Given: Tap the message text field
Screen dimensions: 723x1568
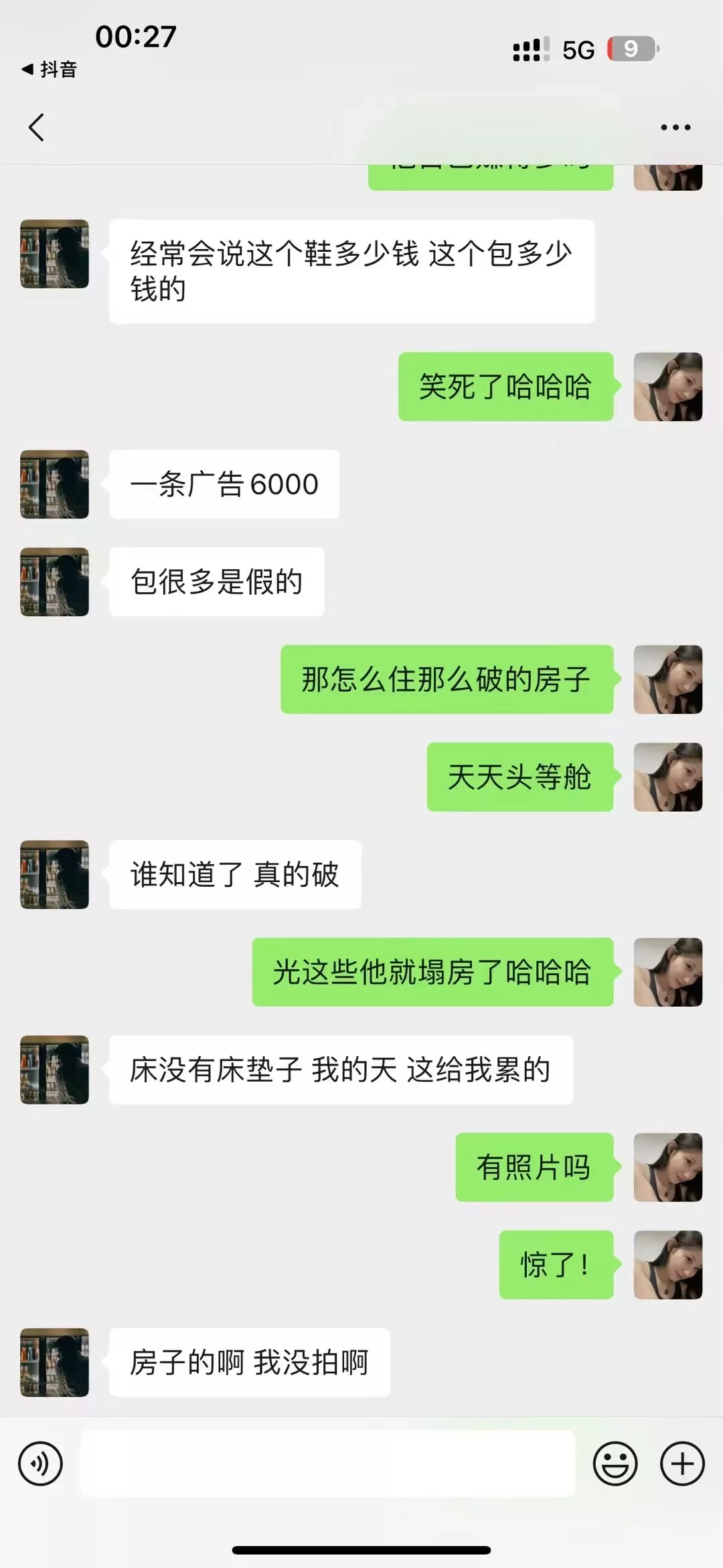Looking at the screenshot, I should [x=328, y=1464].
